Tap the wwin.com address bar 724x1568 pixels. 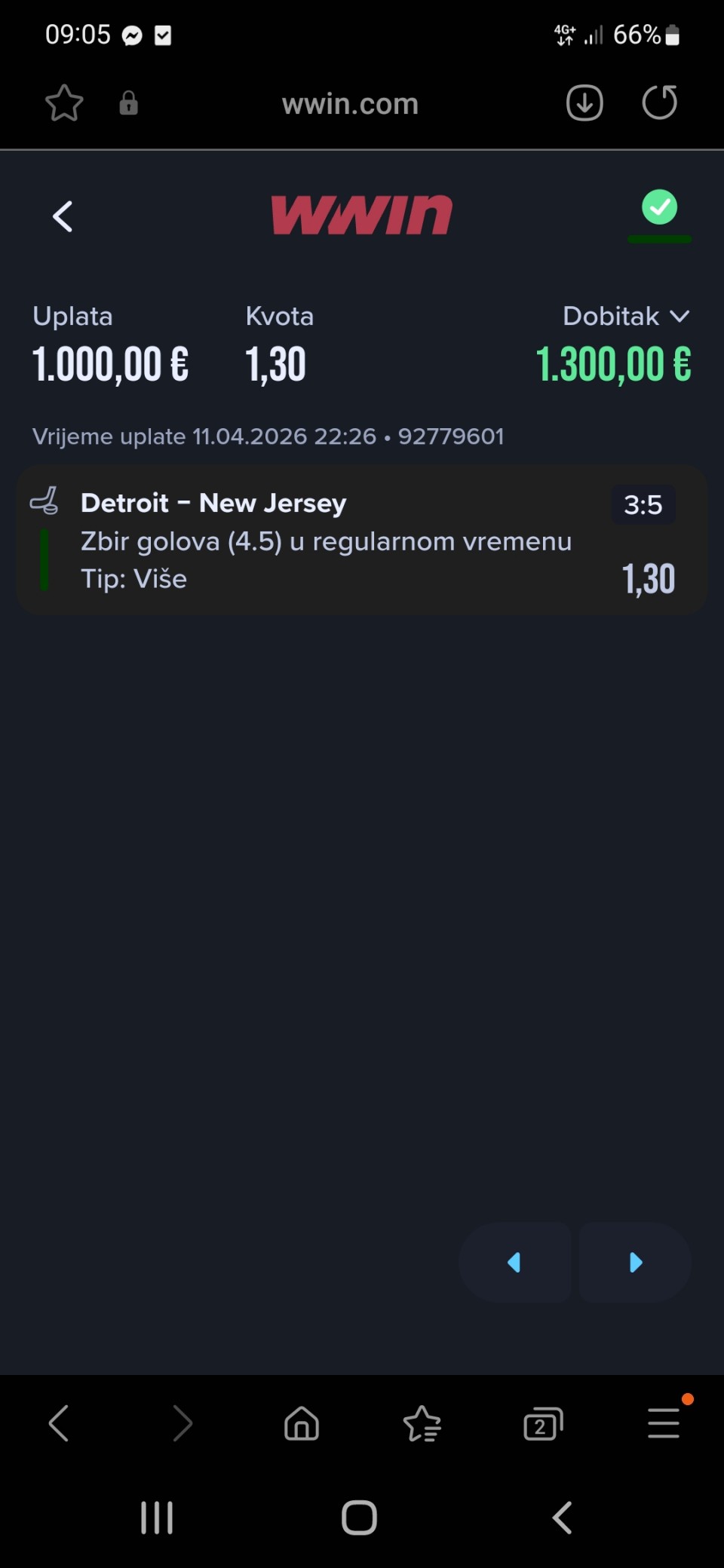click(350, 104)
